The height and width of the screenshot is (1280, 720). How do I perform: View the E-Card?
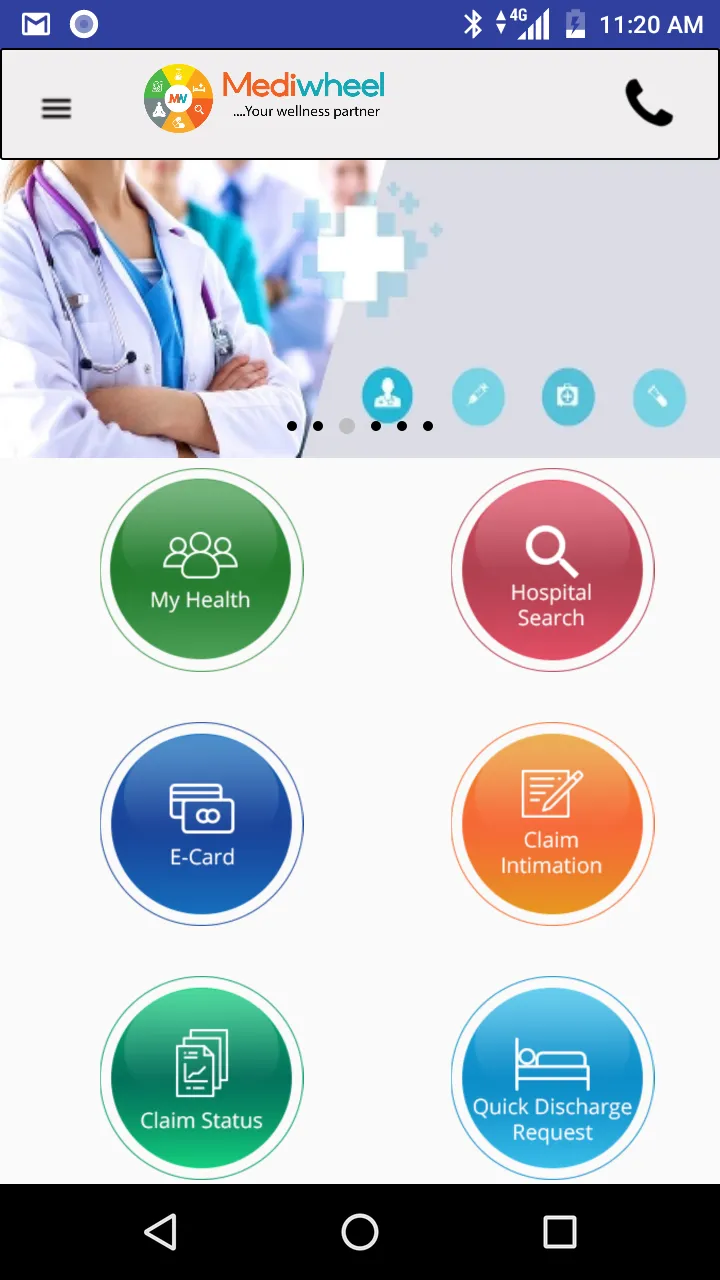click(201, 824)
